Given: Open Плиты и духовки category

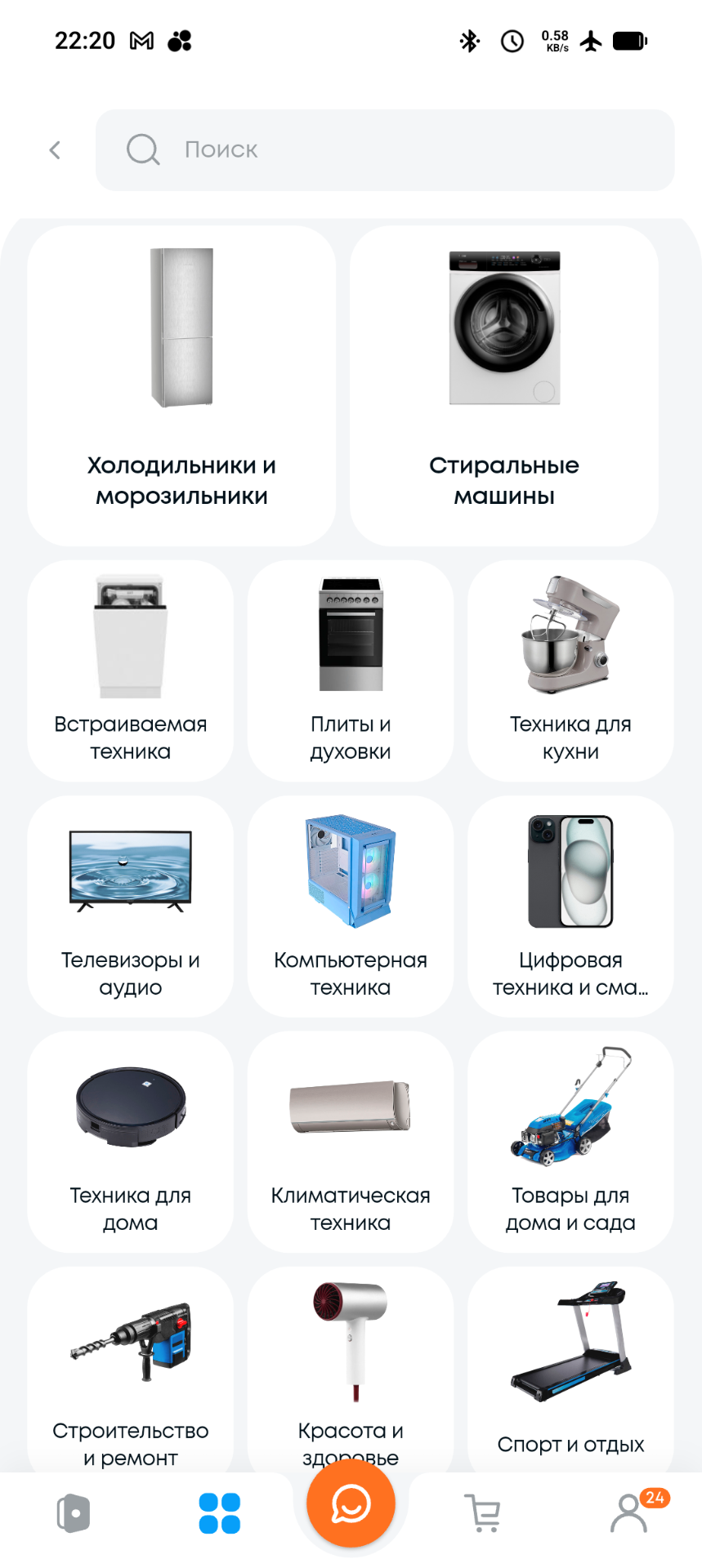Looking at the screenshot, I should (x=351, y=670).
